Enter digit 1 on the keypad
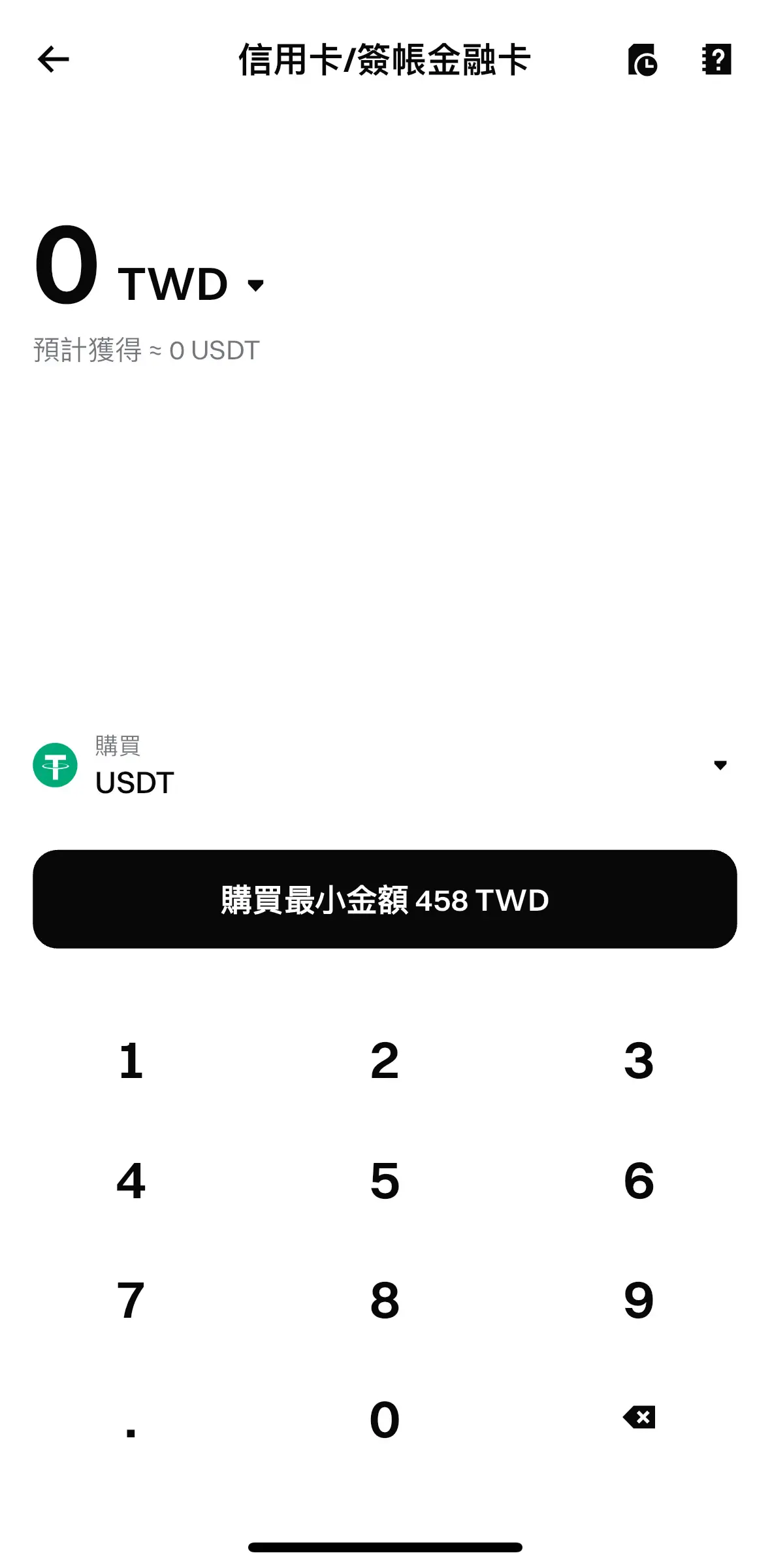 131,1060
